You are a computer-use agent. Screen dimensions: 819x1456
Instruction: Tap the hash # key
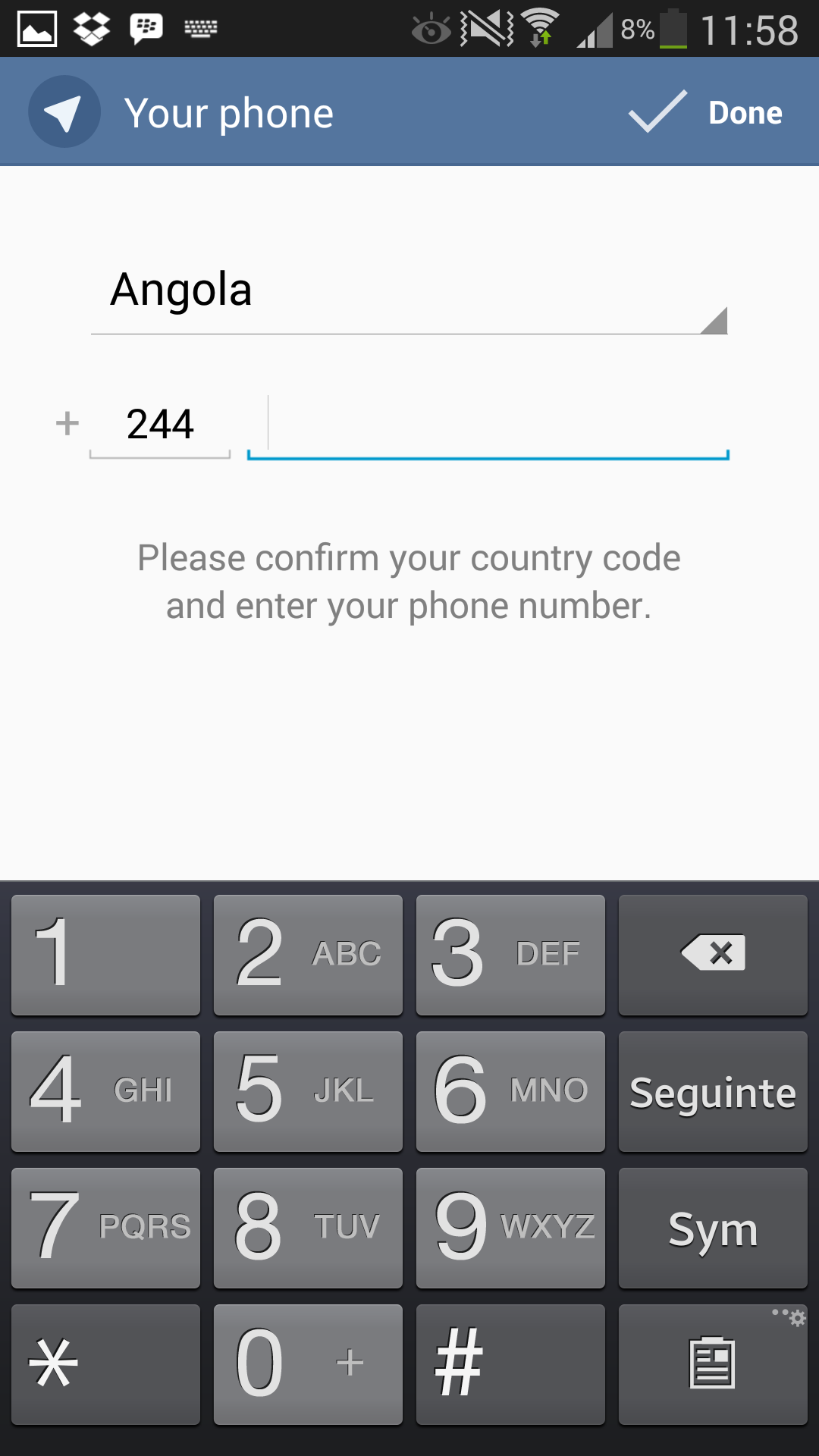(510, 1364)
